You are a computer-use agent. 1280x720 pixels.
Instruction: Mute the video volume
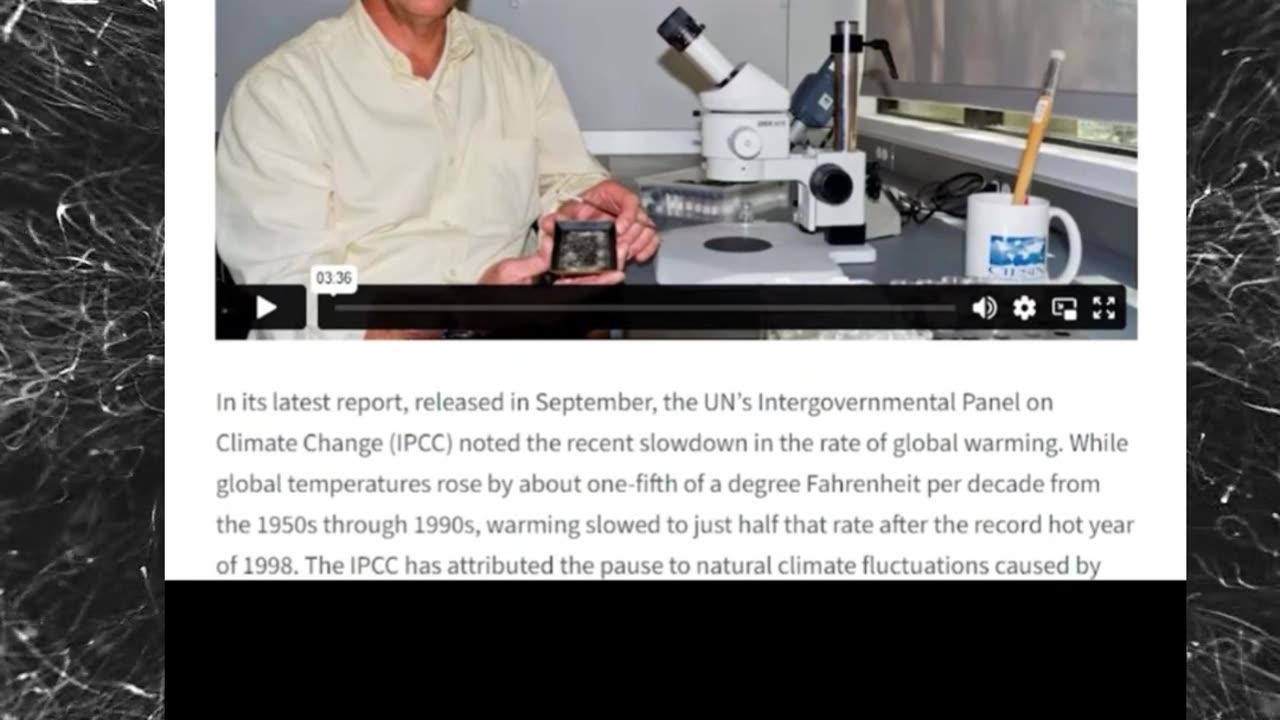[x=984, y=308]
